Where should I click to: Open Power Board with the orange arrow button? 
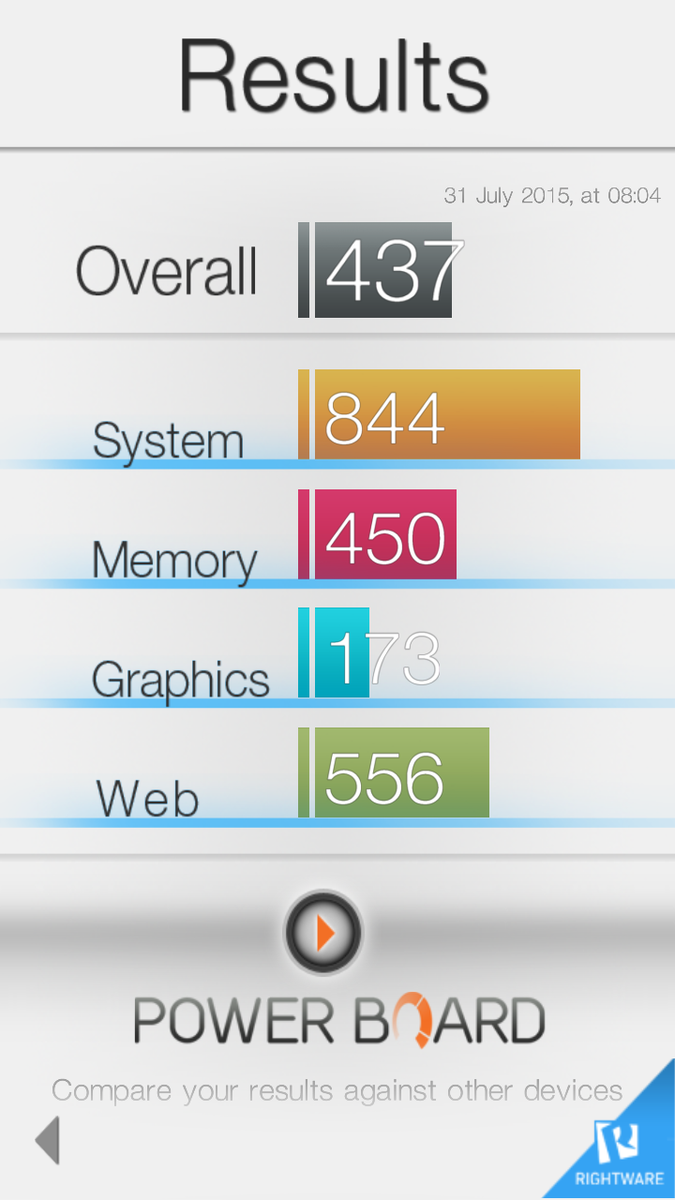[x=323, y=932]
